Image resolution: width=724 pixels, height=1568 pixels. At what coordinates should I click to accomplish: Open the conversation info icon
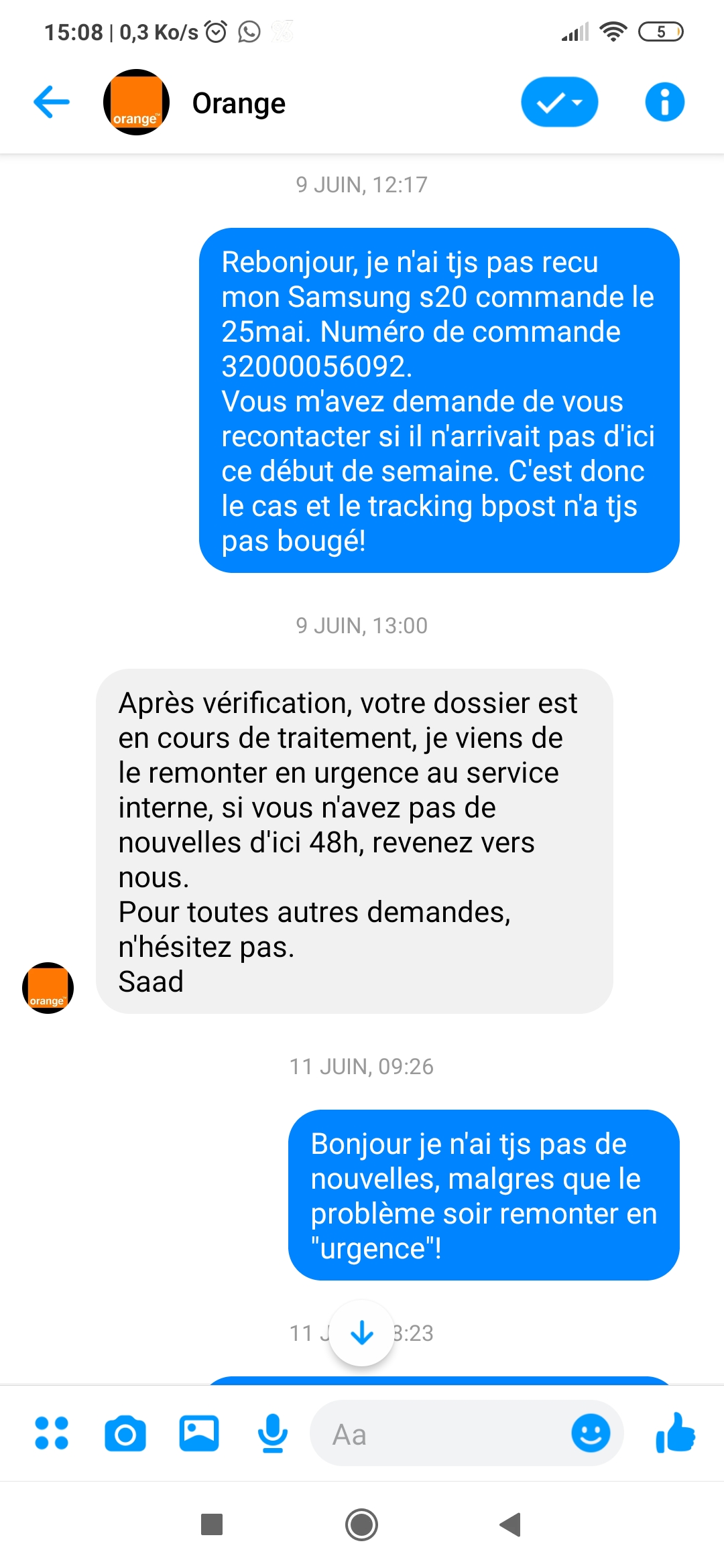point(664,102)
